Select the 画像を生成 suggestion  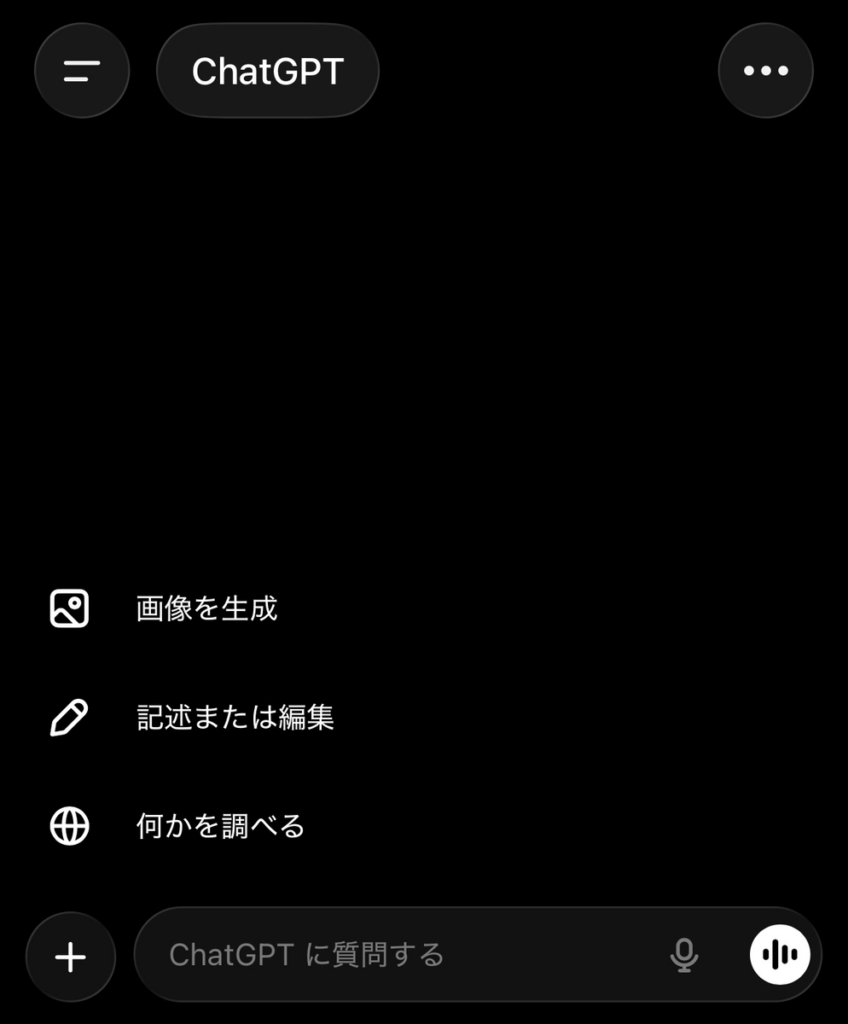[x=206, y=608]
